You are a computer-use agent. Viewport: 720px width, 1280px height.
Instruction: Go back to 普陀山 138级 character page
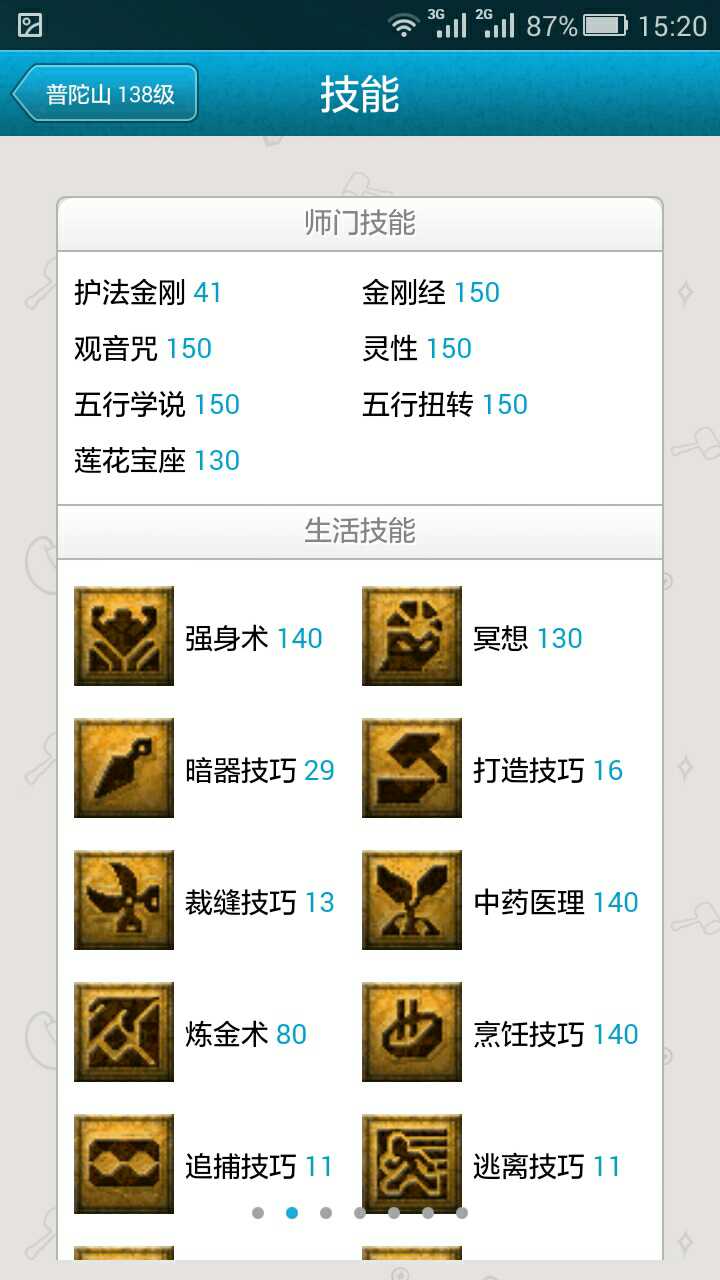point(105,94)
